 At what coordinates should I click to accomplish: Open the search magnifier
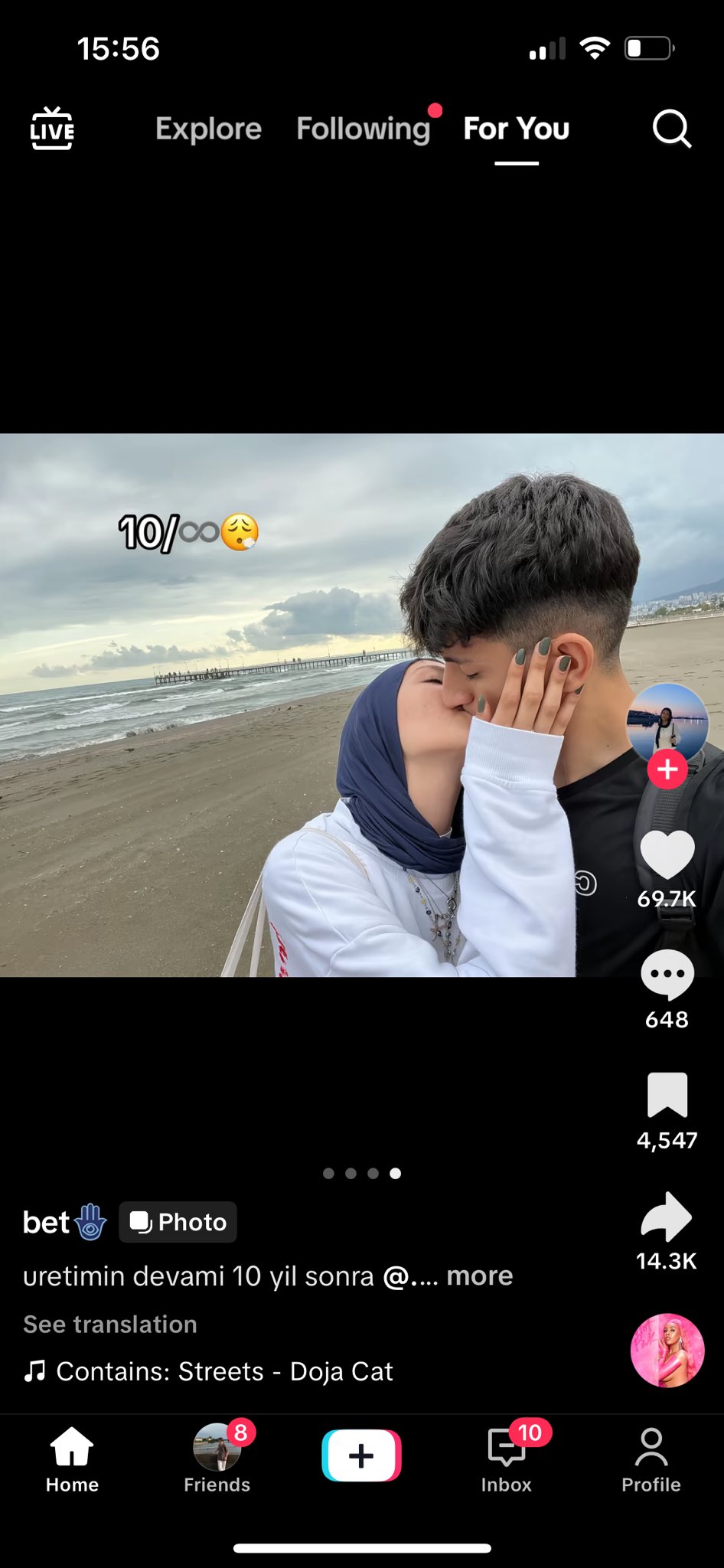coord(672,129)
